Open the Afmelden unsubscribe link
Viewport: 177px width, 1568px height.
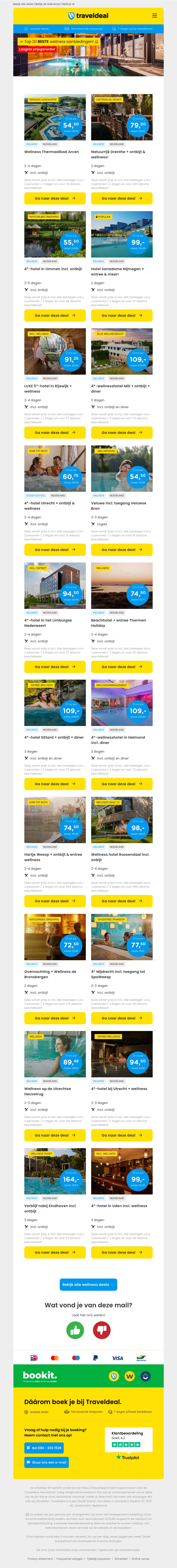click(121, 1559)
